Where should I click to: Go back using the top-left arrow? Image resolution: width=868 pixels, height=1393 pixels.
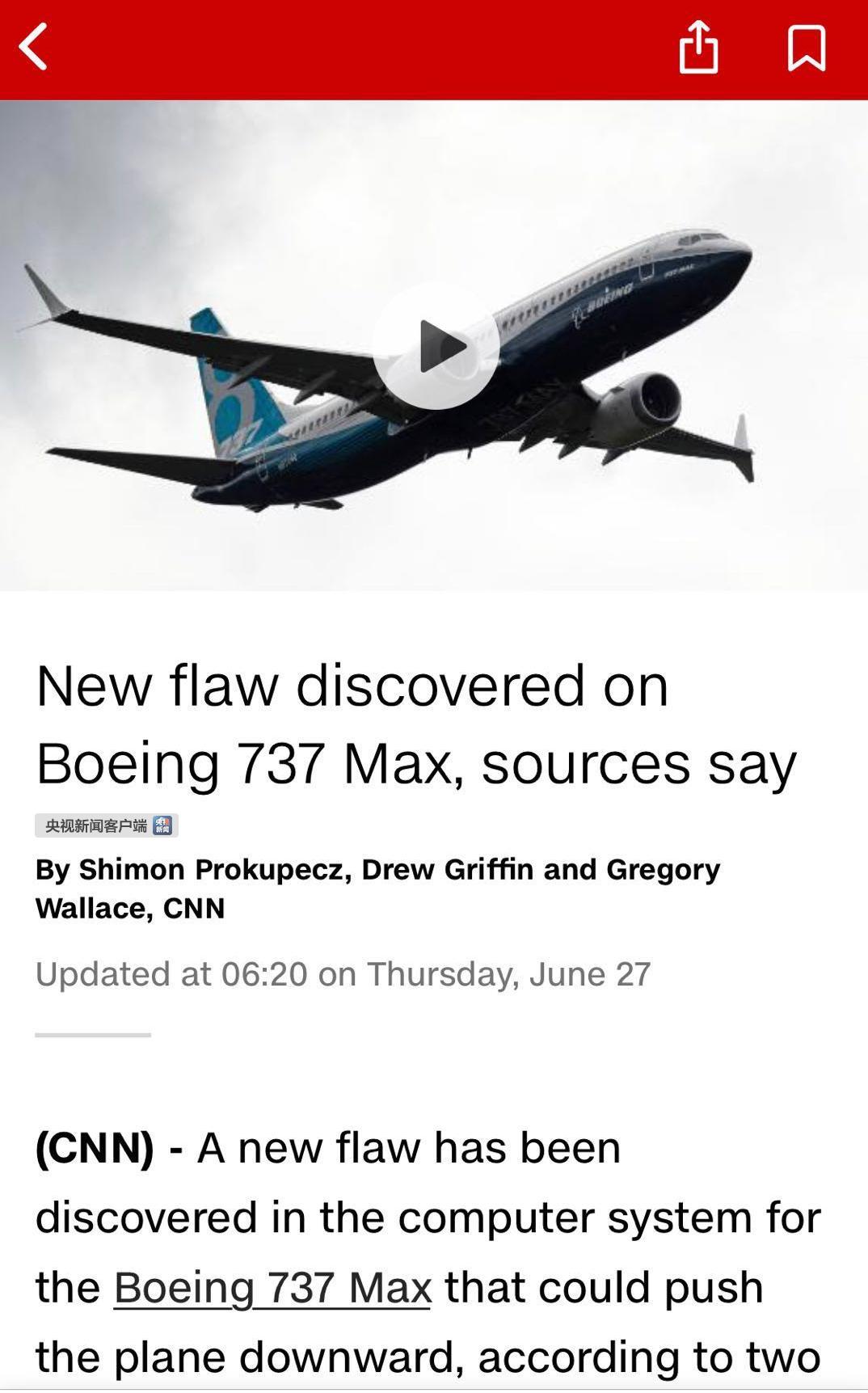(x=34, y=48)
